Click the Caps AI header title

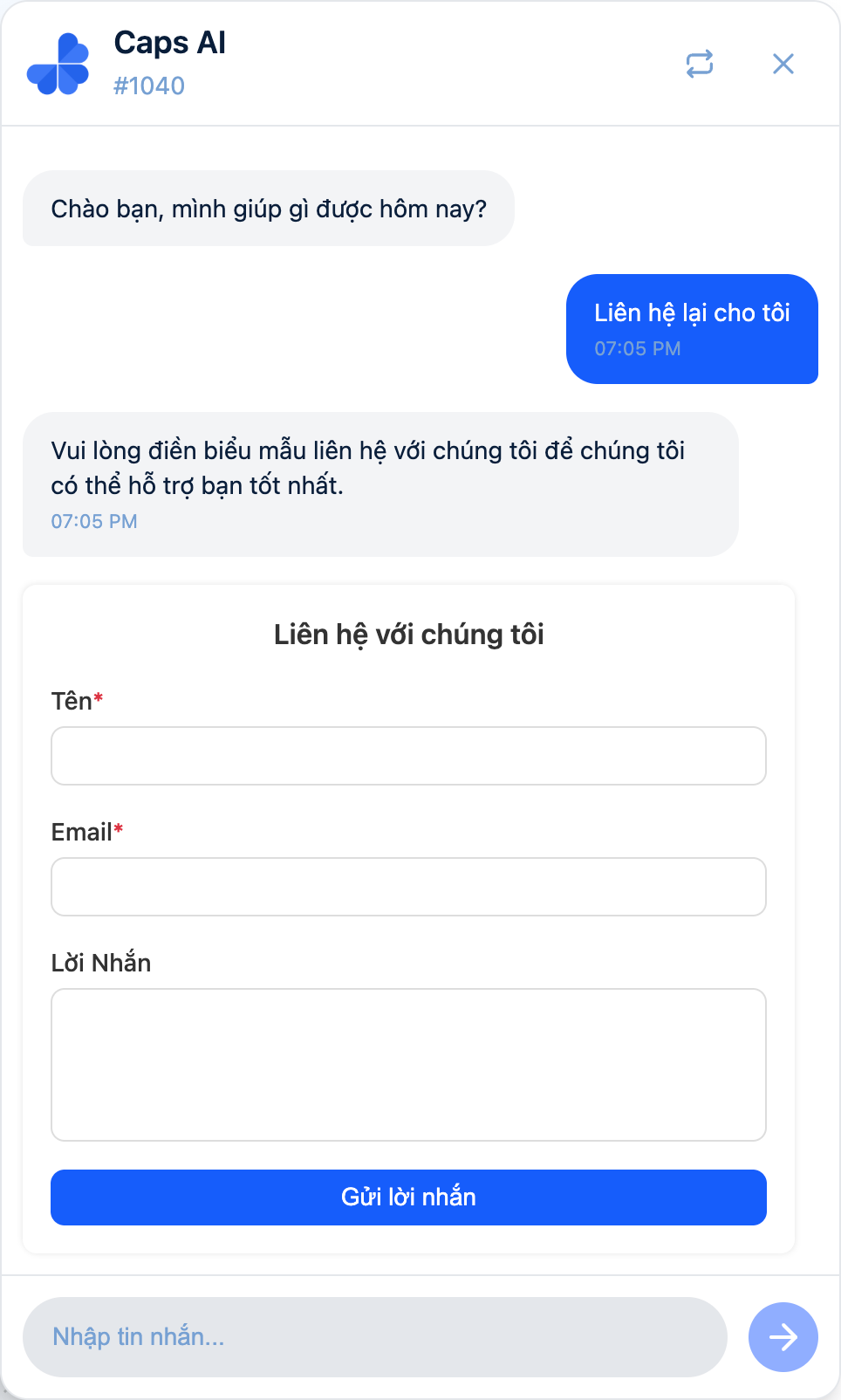(169, 42)
